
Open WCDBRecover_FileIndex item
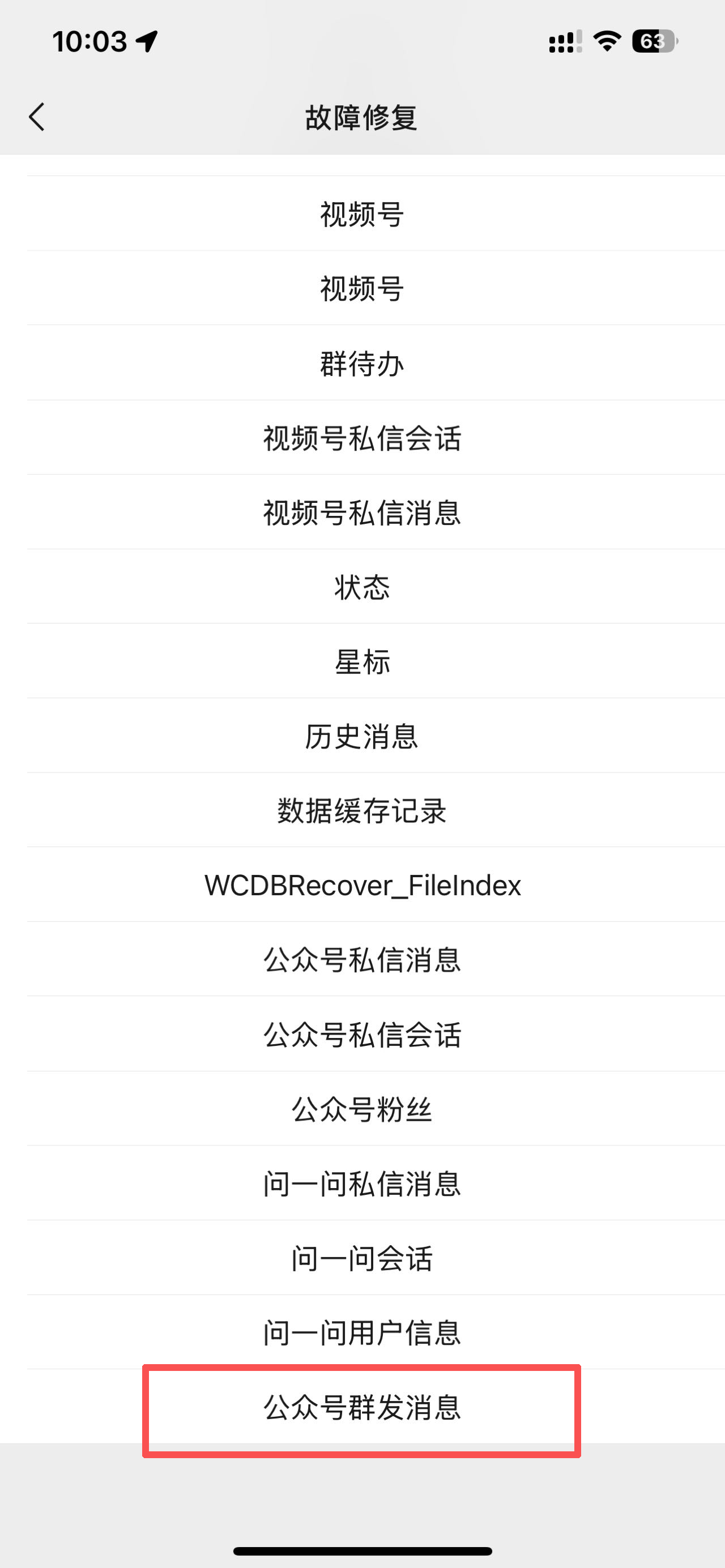(x=363, y=885)
